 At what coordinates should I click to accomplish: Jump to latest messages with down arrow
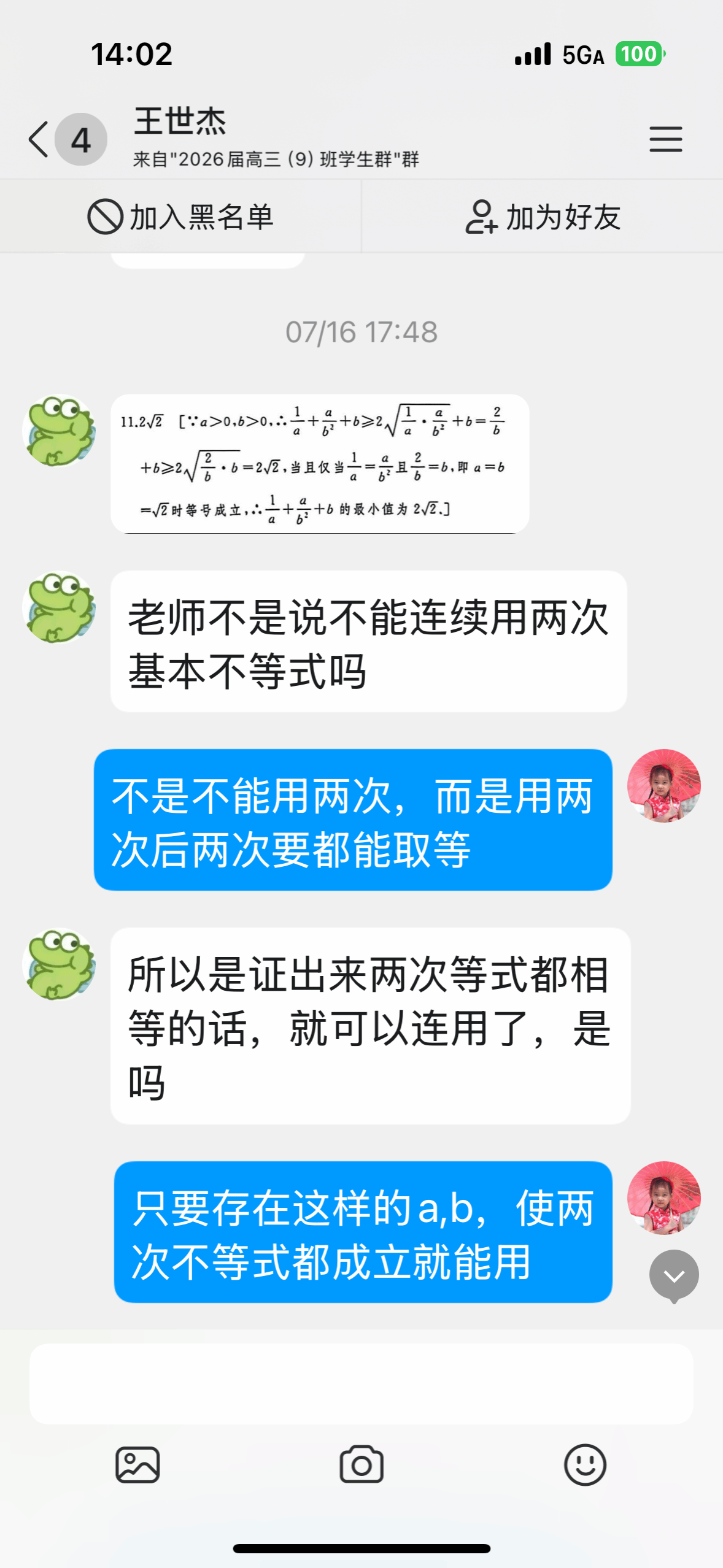(x=674, y=1277)
